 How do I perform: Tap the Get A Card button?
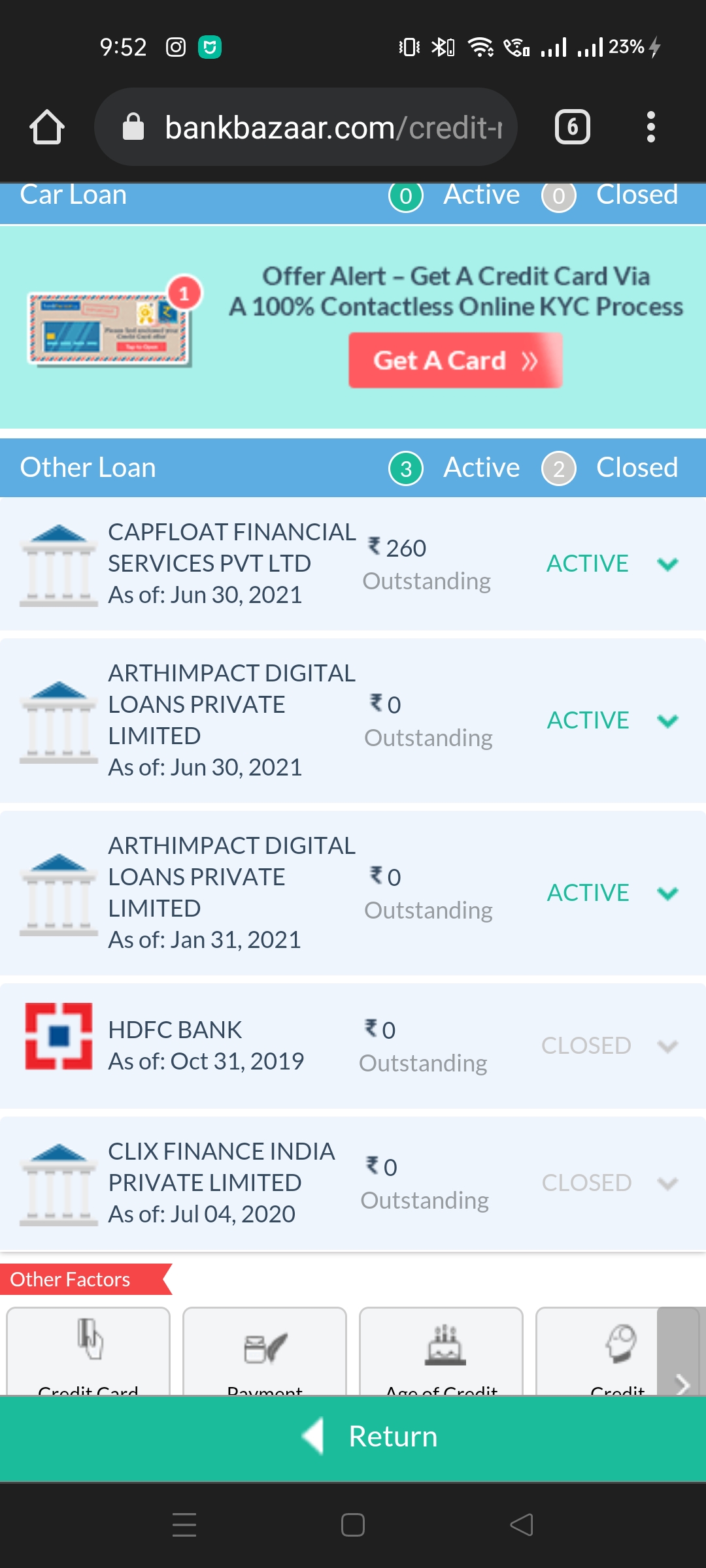455,361
